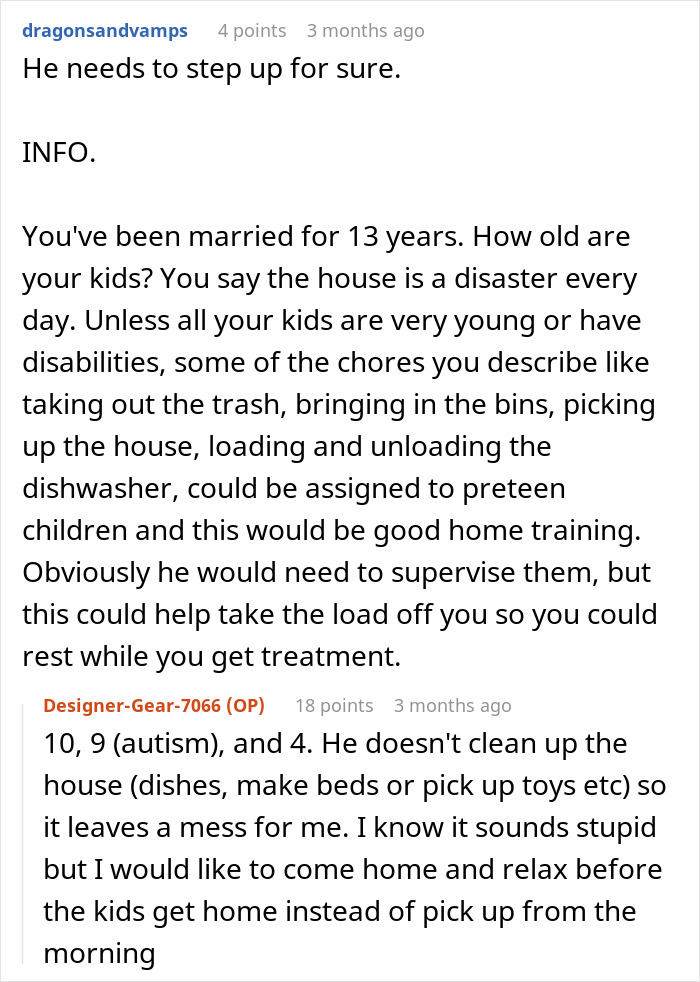View Designer-Gear-7066 (OP) profile

tap(154, 706)
